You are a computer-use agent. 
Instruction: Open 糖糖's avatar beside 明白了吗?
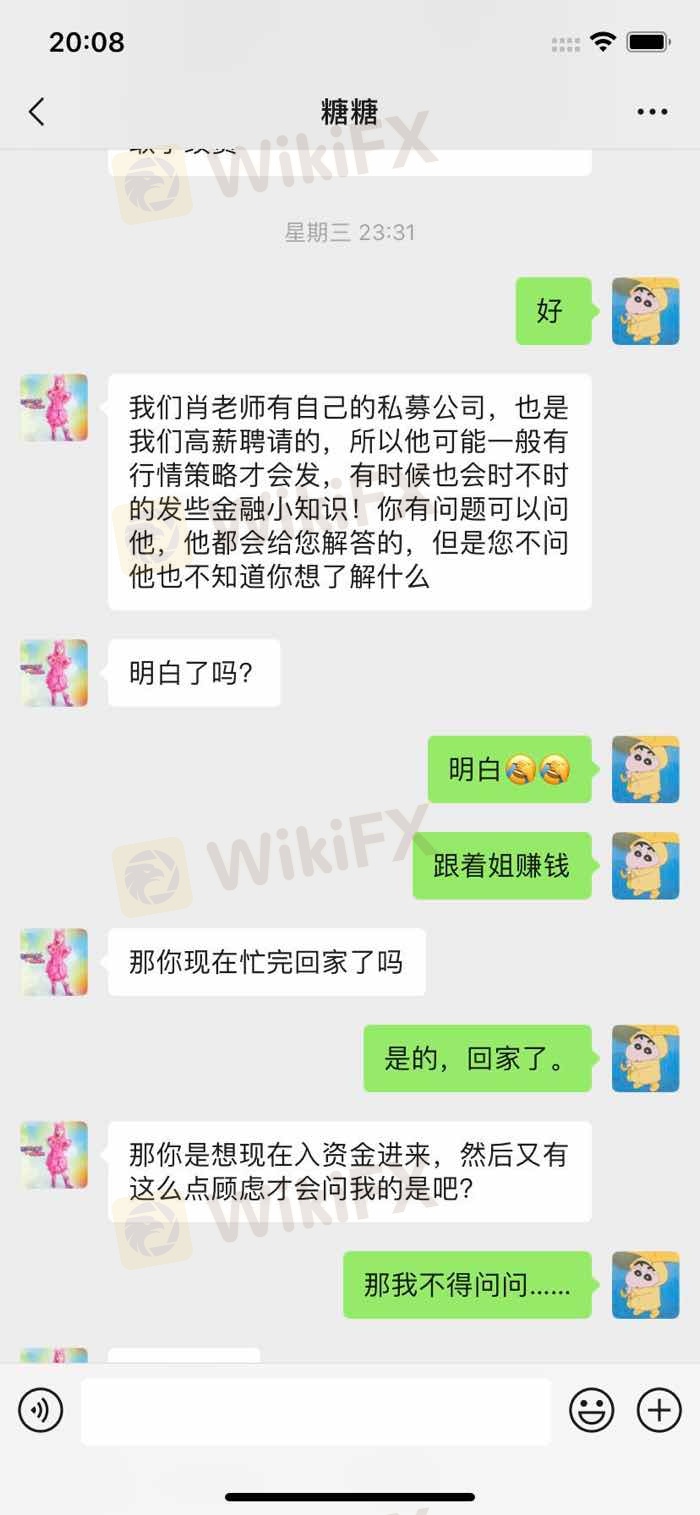coord(54,673)
